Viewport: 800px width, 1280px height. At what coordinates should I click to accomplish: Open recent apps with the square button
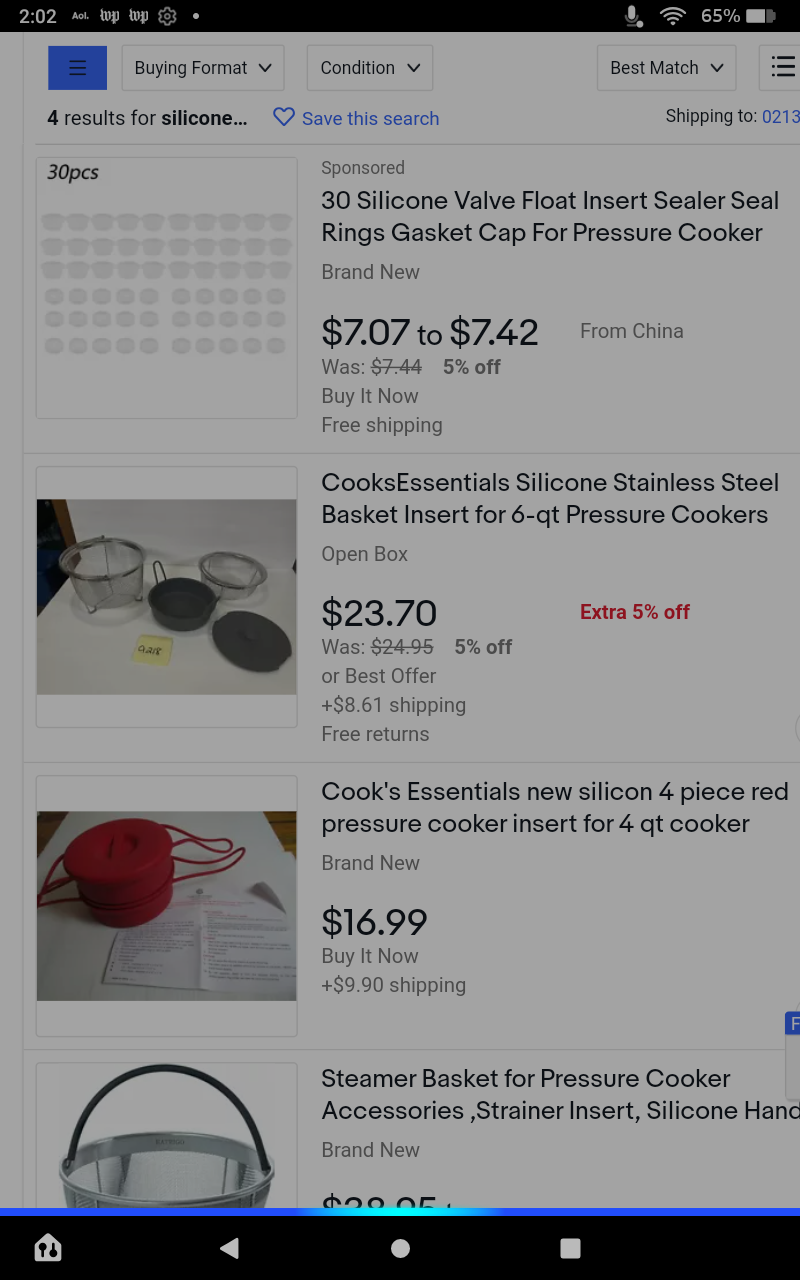[570, 1247]
